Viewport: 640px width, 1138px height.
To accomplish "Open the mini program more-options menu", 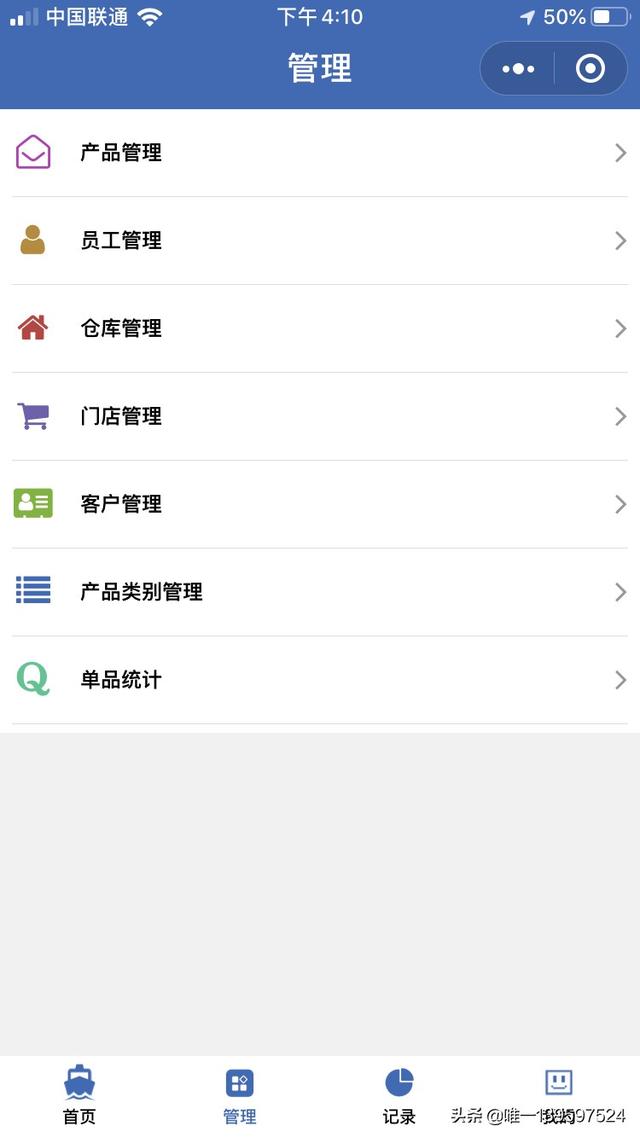I will pos(518,69).
